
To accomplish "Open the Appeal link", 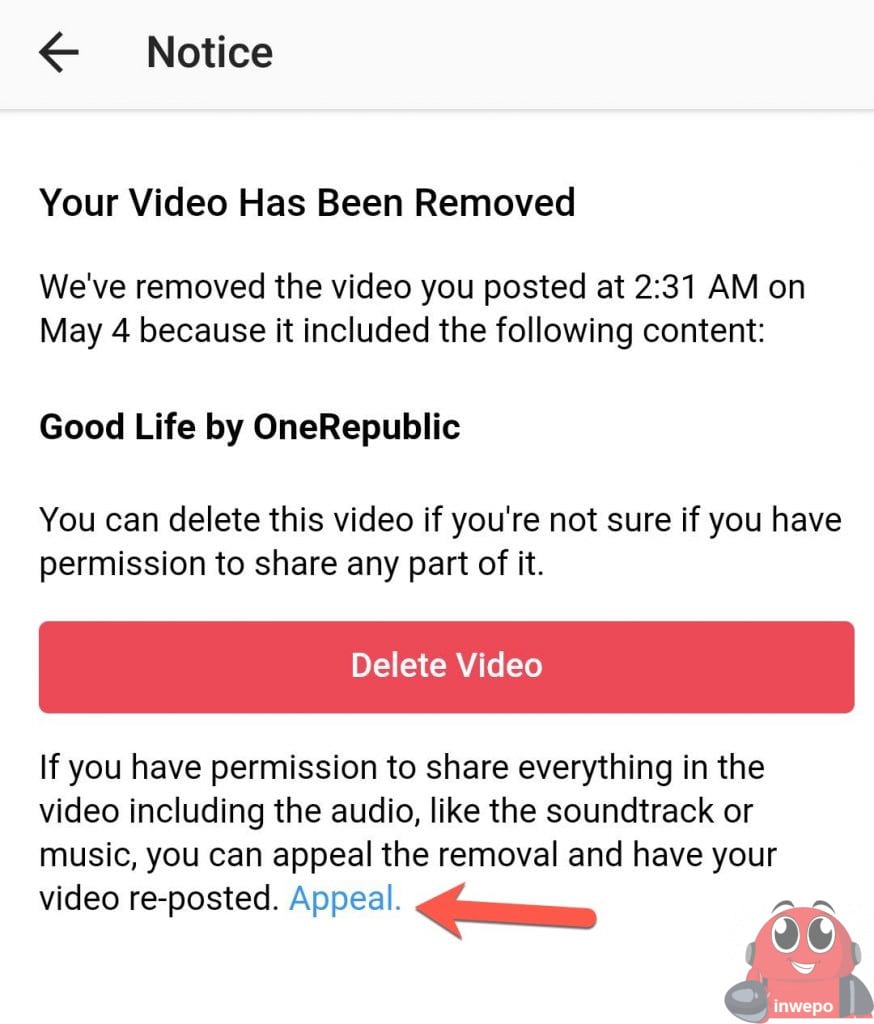I will [x=344, y=899].
